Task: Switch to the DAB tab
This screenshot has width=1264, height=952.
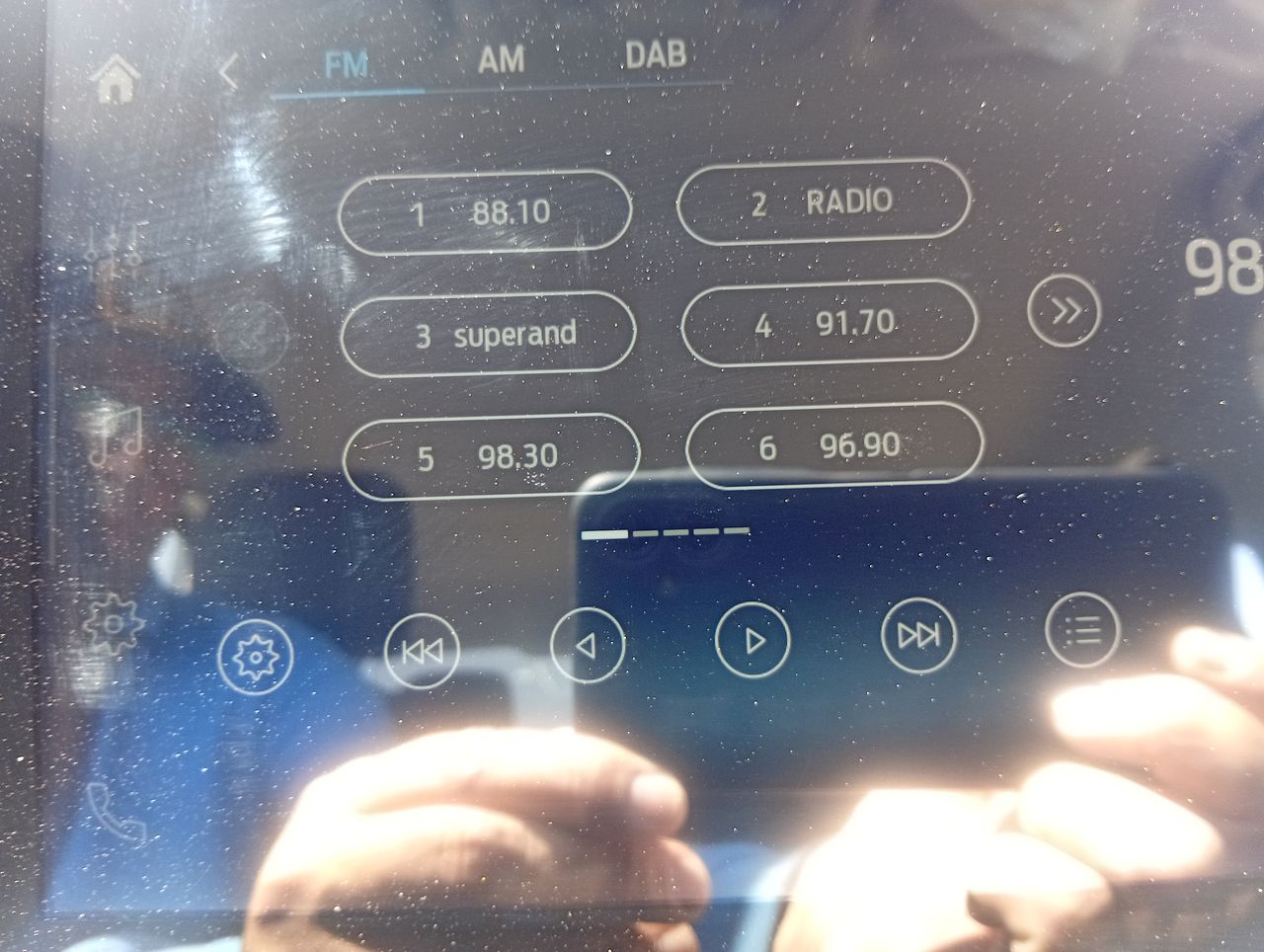Action: (x=656, y=53)
